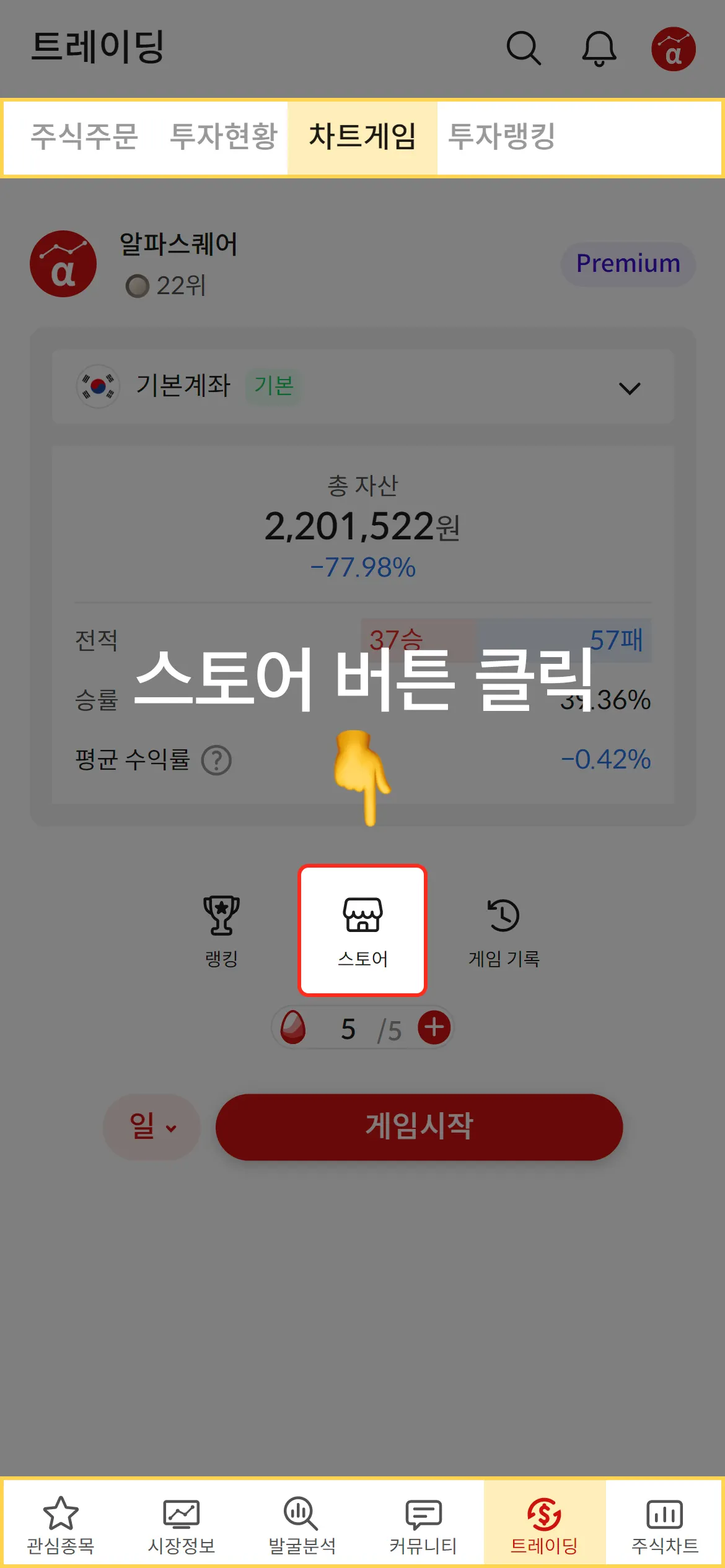Open 발굴분석 in bottom navigation

point(302,1525)
